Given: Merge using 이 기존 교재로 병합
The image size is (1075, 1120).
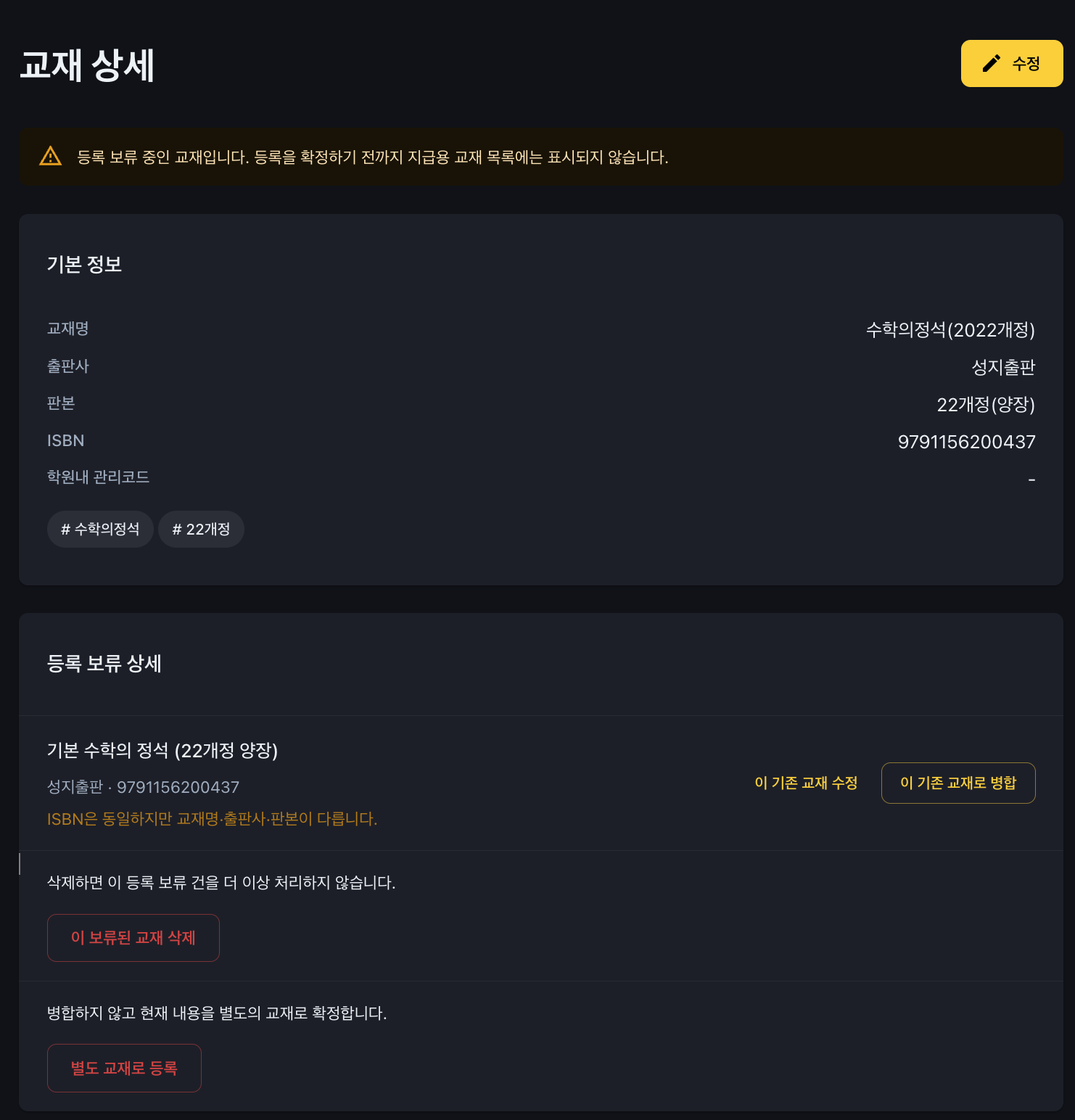Looking at the screenshot, I should (958, 783).
